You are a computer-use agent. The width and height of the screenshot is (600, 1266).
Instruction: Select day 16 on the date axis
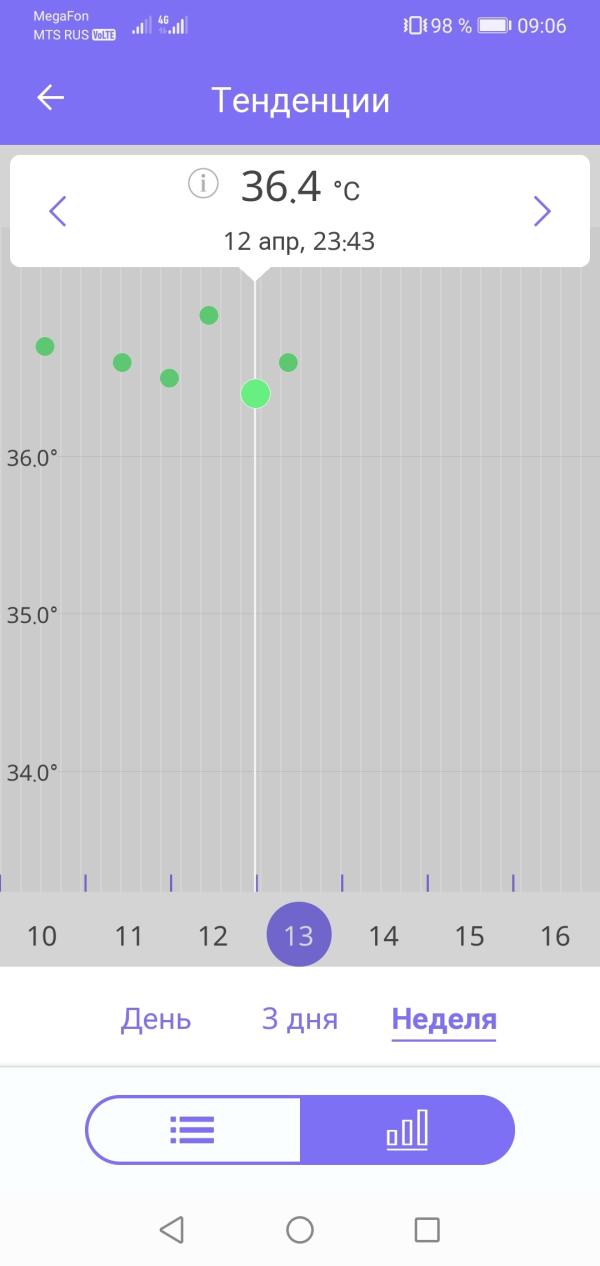[555, 936]
